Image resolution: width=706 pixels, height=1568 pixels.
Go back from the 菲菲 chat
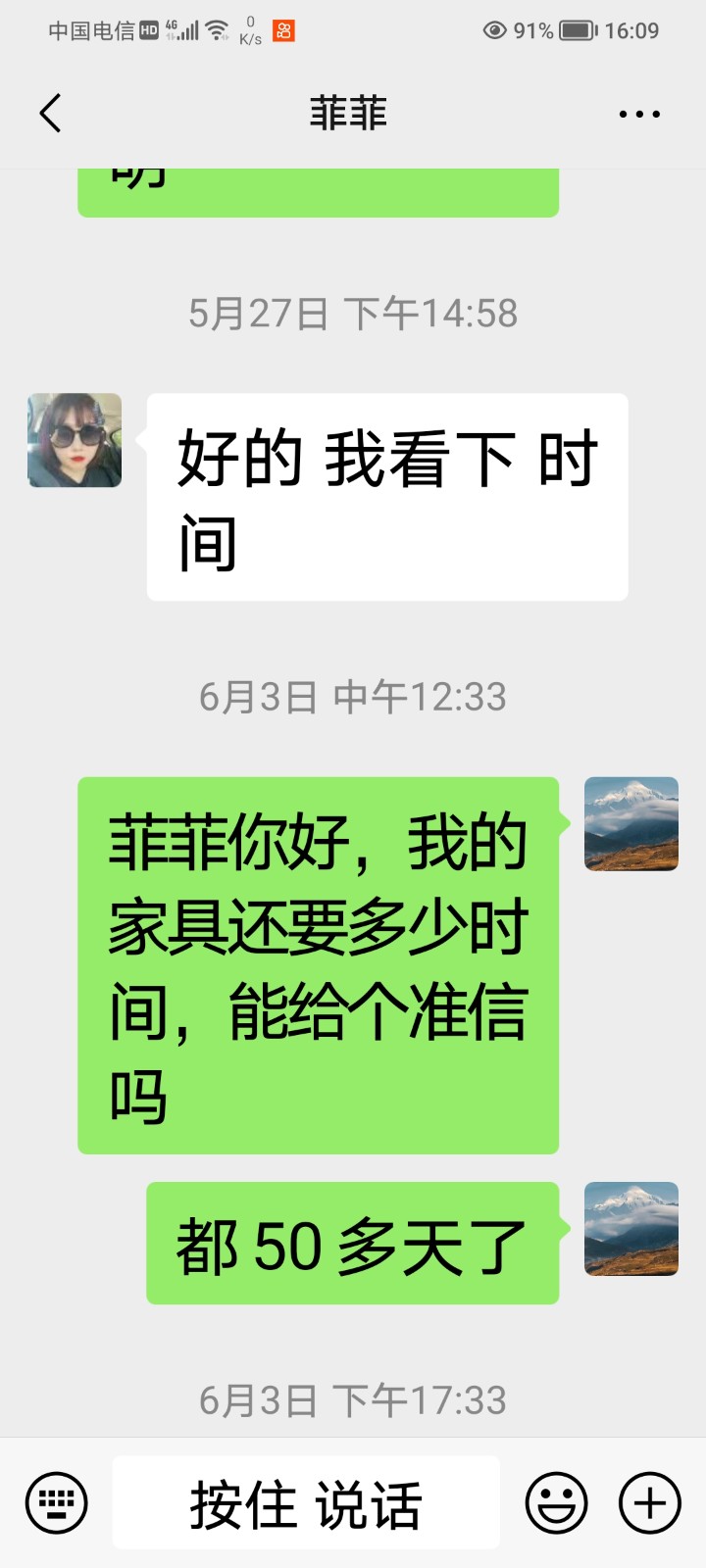coord(51,114)
